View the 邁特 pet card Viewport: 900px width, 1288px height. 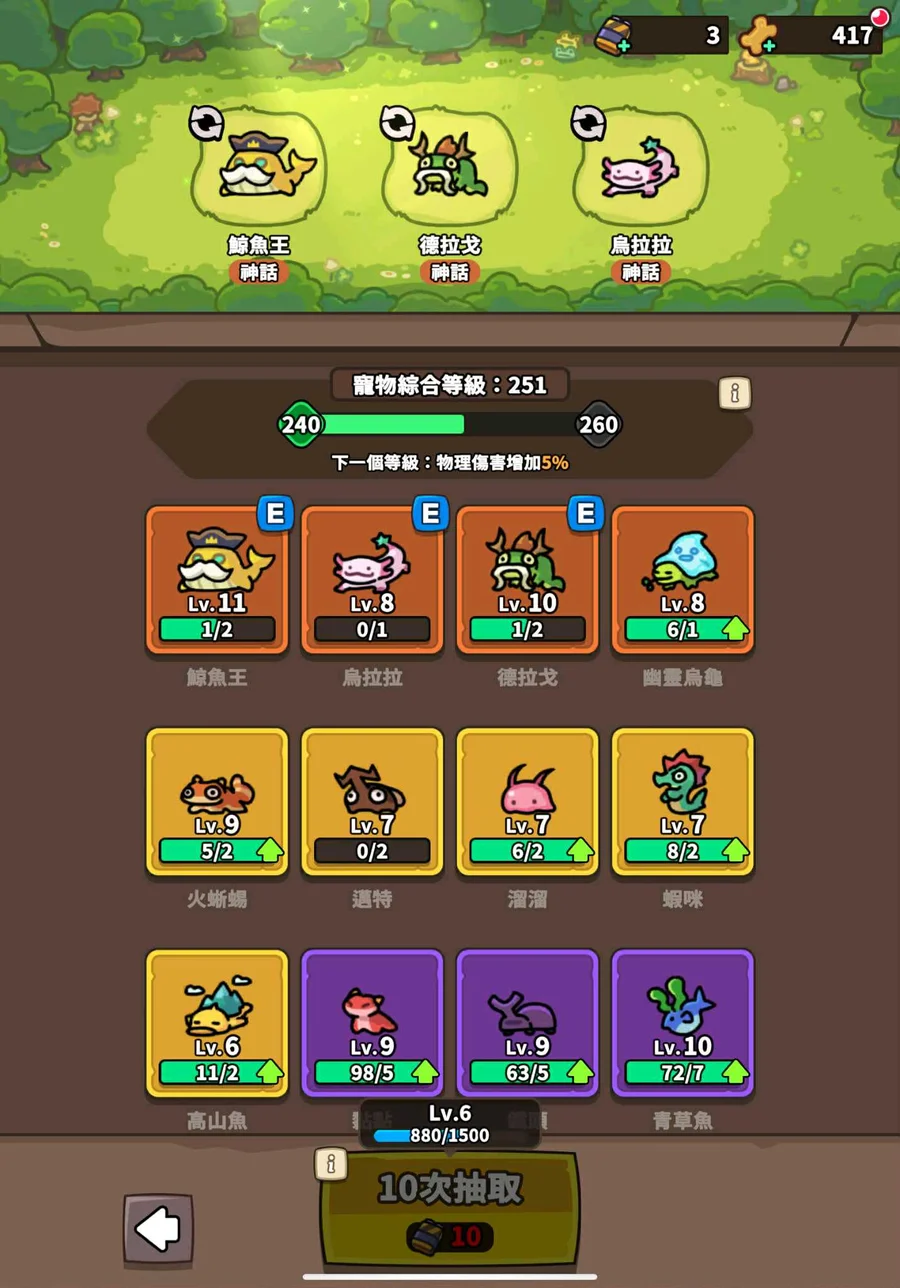372,802
